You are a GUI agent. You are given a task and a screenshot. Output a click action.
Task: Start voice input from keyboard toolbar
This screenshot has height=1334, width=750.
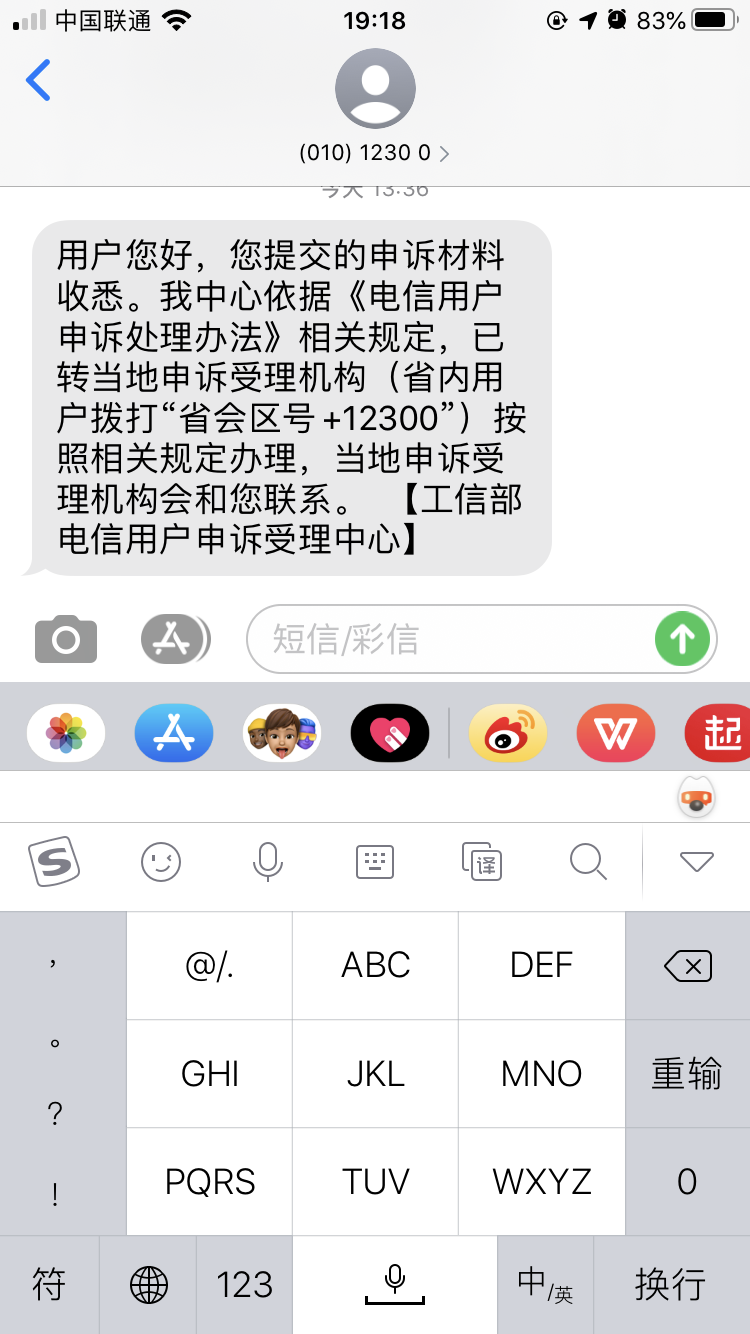[x=267, y=861]
